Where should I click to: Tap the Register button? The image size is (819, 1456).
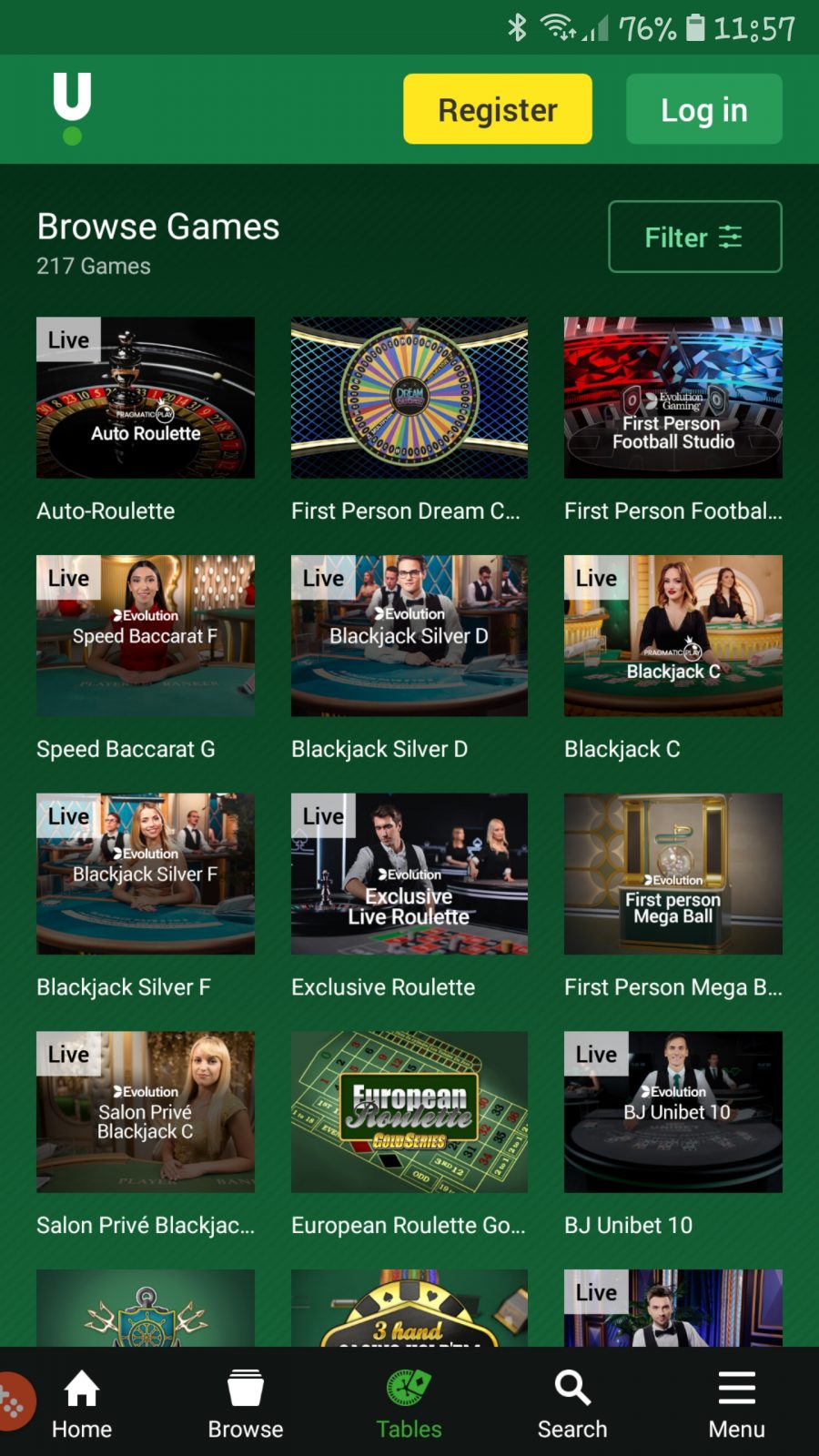[498, 109]
